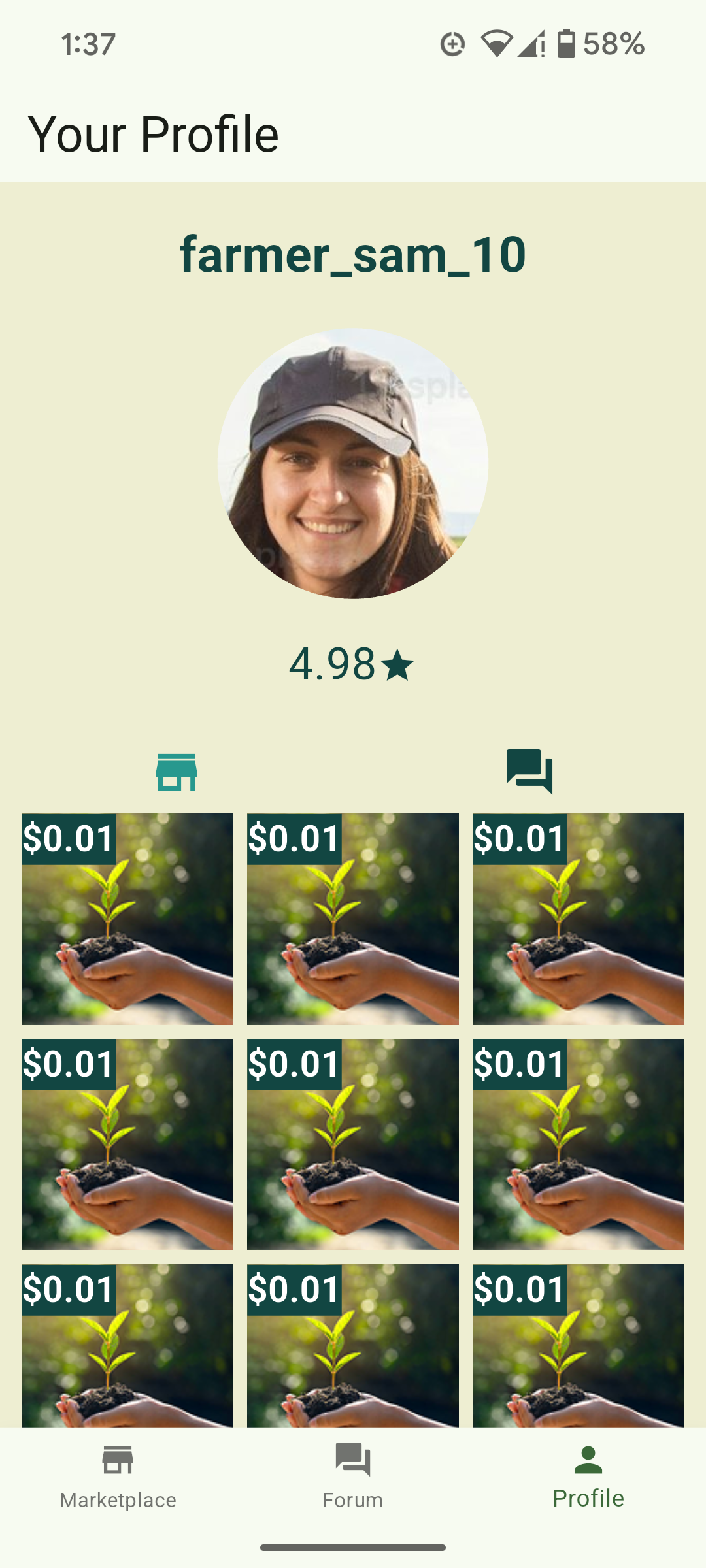The image size is (706, 1568).
Task: Click the data saver icon in status bar
Action: [x=452, y=43]
